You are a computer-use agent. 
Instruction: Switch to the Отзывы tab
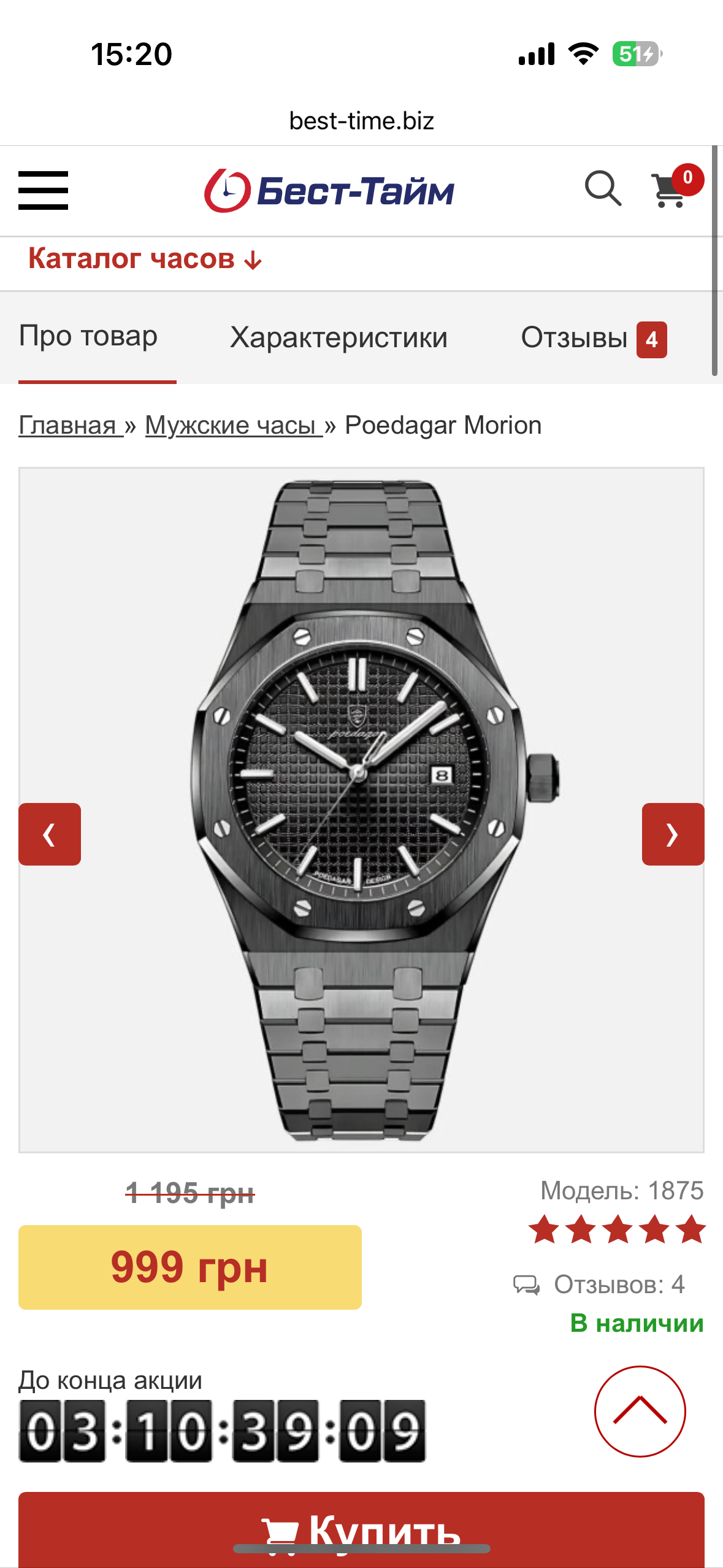click(x=592, y=338)
